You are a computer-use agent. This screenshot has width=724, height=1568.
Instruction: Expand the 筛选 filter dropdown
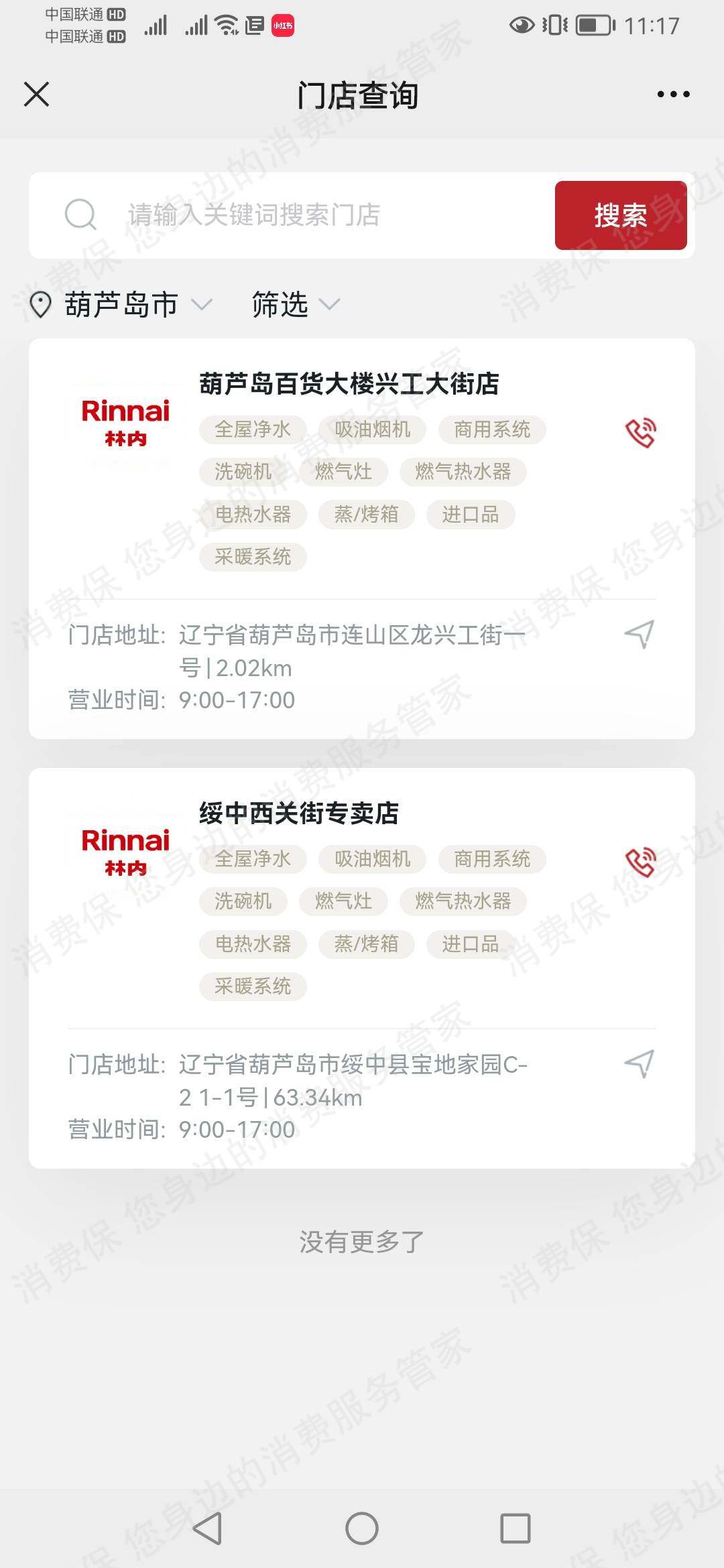point(295,305)
